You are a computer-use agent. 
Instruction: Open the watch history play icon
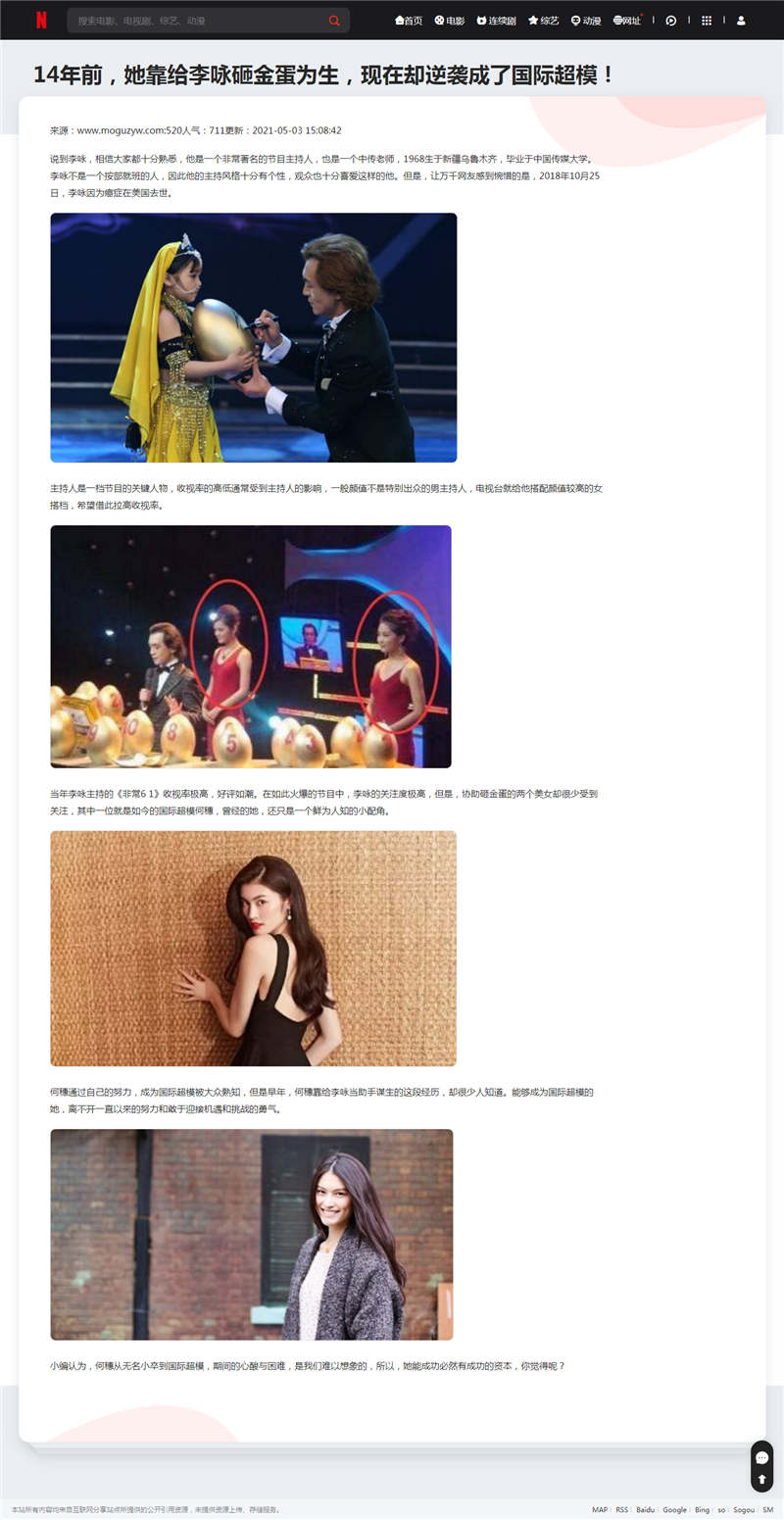tap(671, 21)
